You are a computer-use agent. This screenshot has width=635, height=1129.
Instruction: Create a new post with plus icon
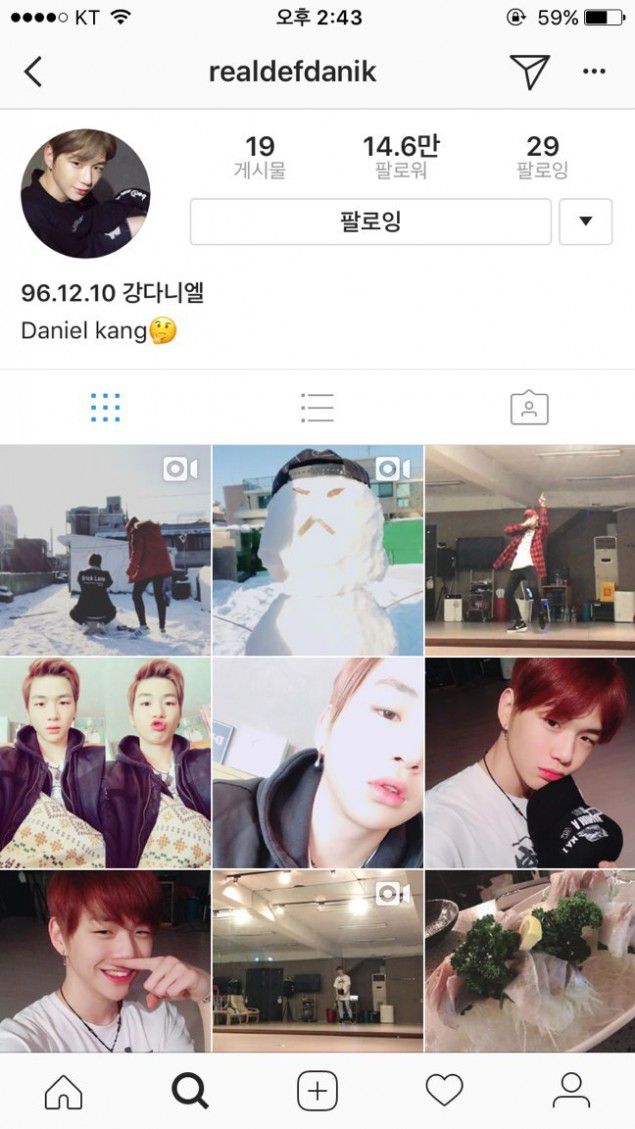click(x=317, y=1091)
